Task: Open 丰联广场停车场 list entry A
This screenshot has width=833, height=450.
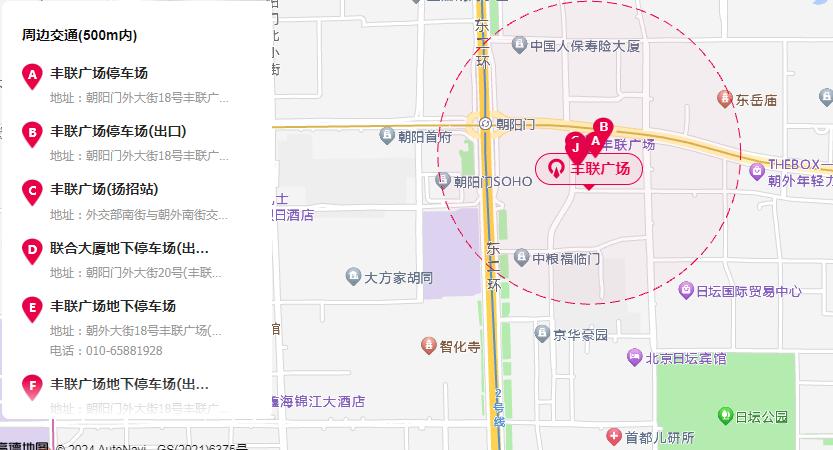Action: coord(99,73)
